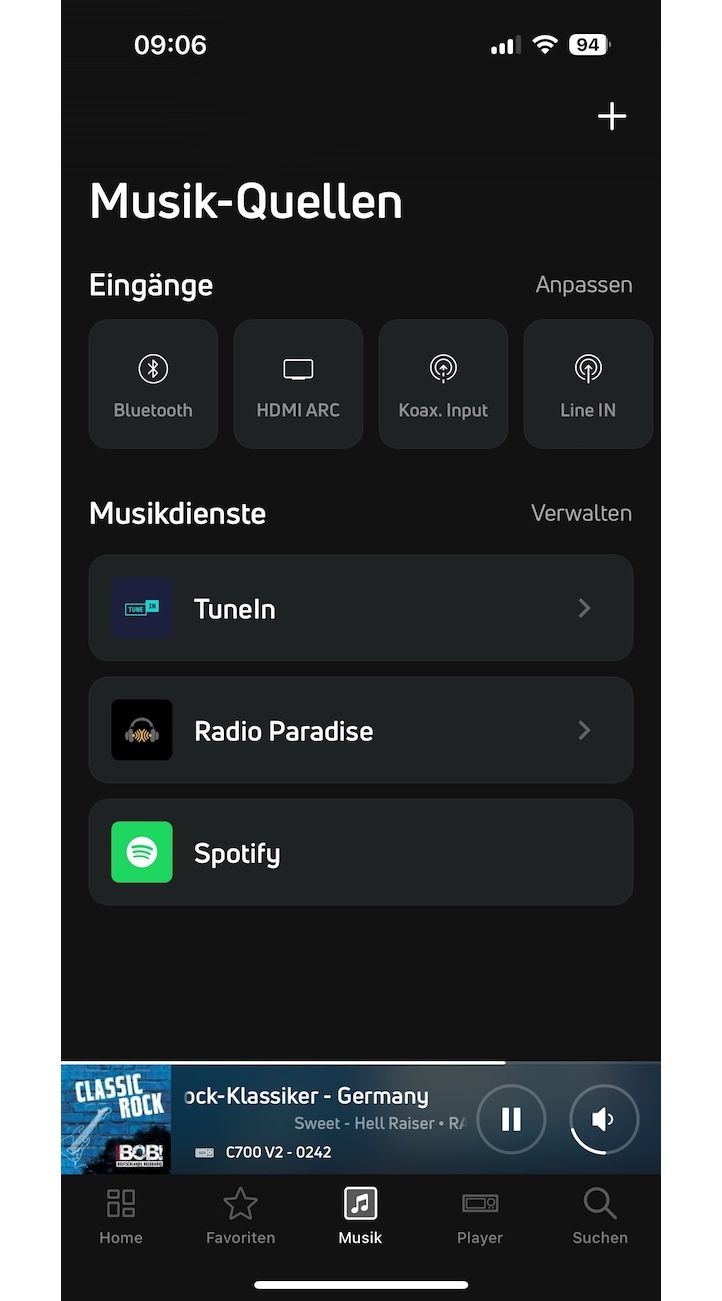Open Radio Paradise
The image size is (722, 1301).
click(x=360, y=730)
